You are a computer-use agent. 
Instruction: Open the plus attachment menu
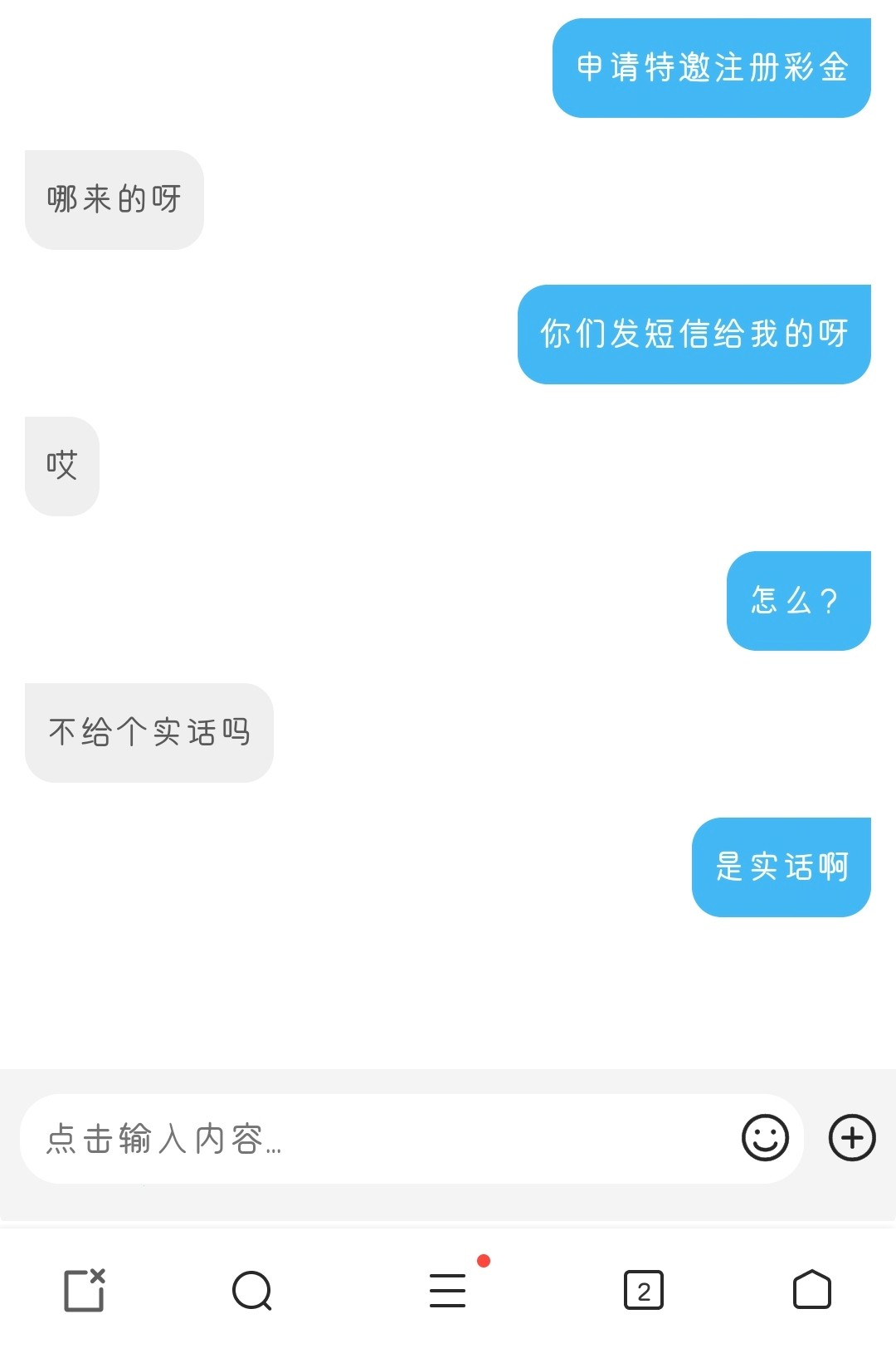(x=852, y=1137)
